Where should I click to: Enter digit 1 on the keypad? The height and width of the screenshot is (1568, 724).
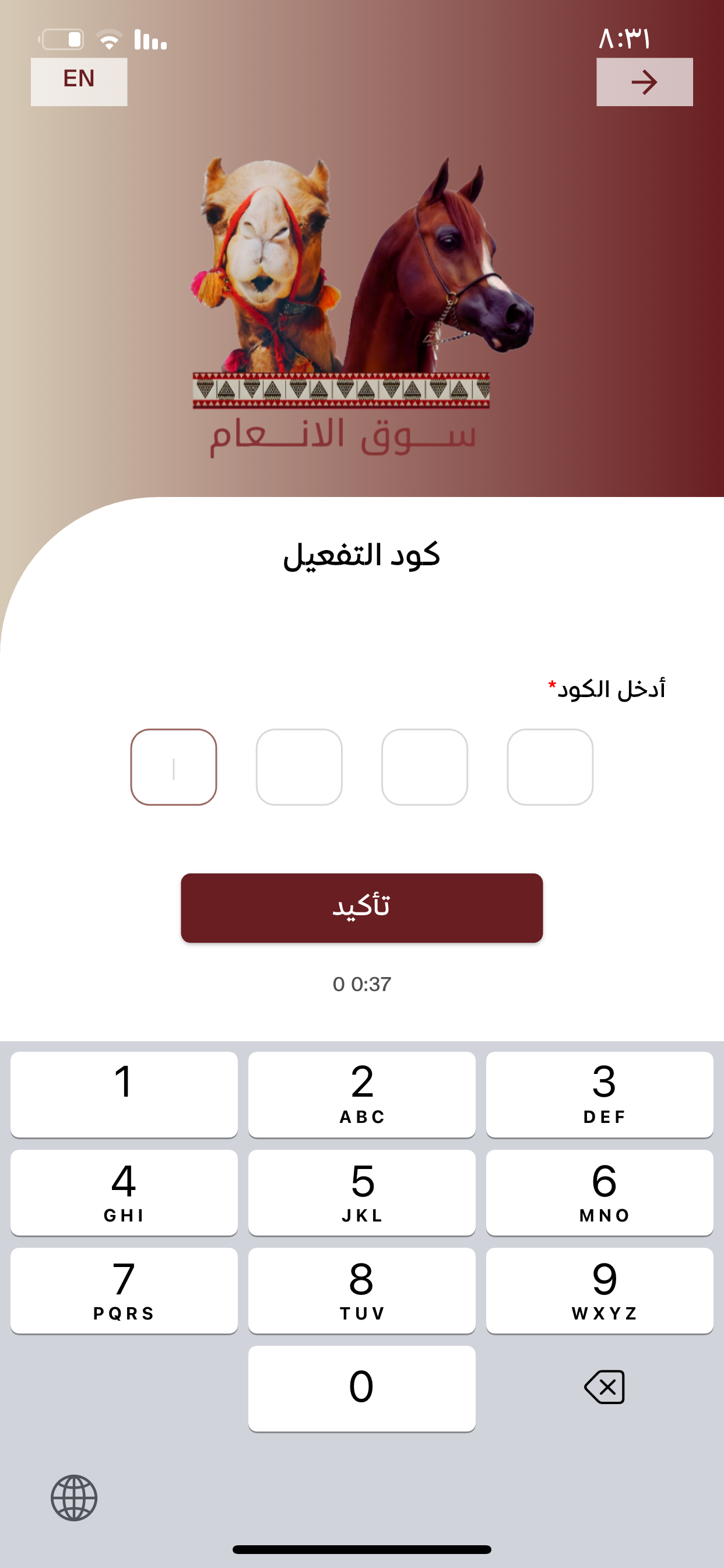pyautogui.click(x=124, y=1094)
